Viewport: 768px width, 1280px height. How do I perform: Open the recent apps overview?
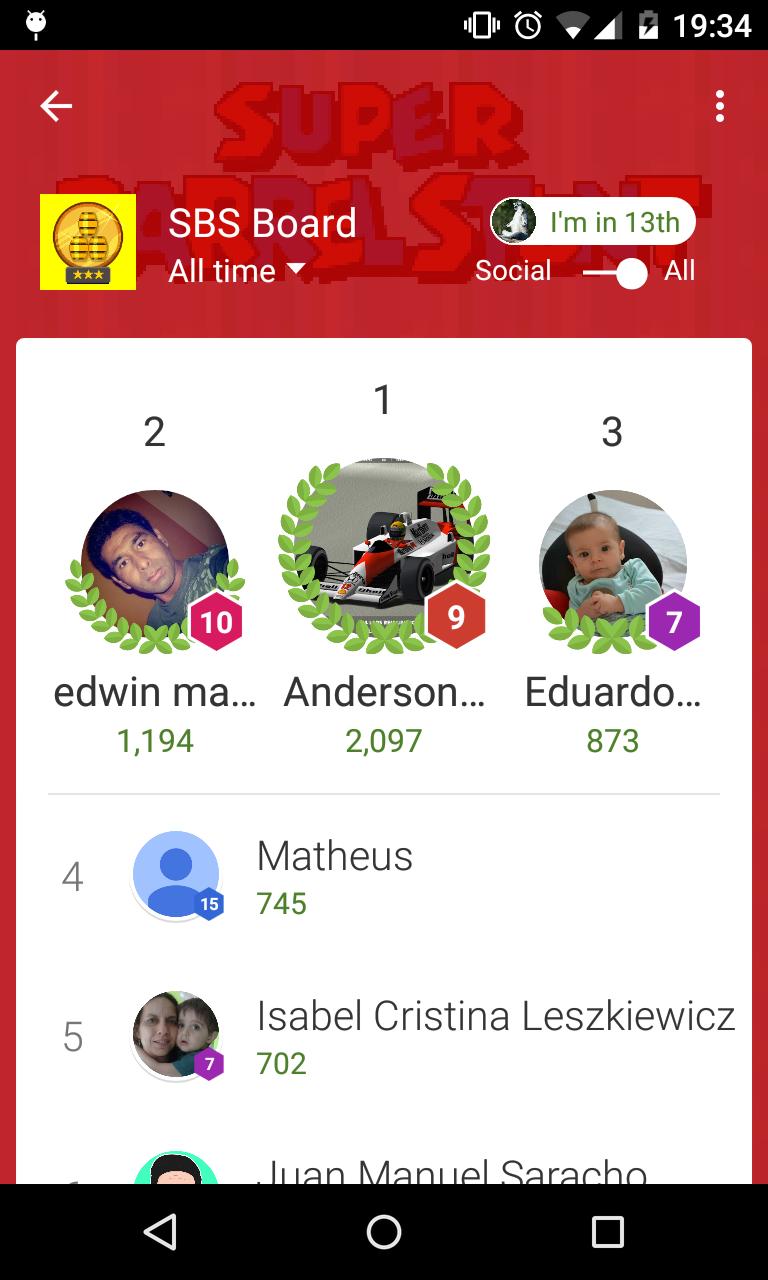pos(607,1232)
